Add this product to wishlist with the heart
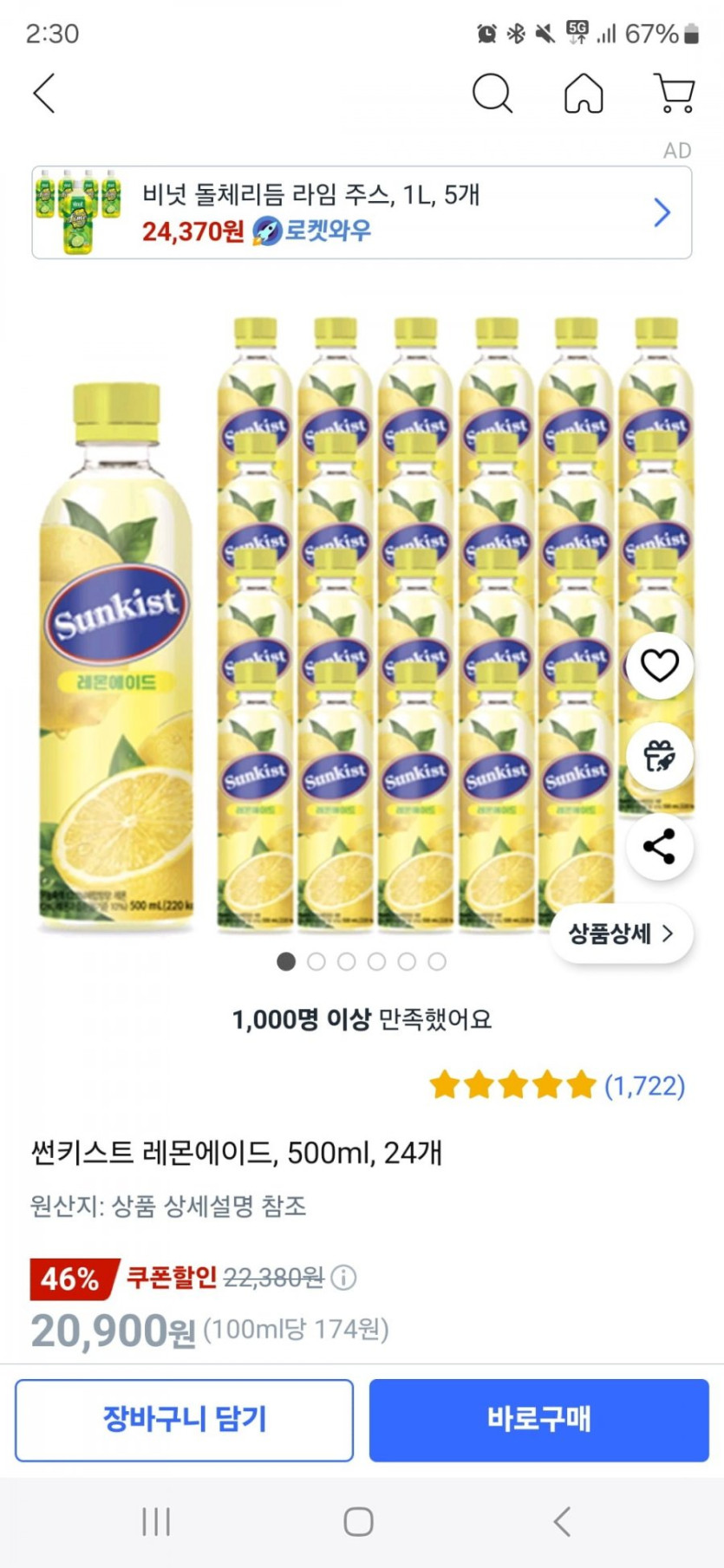 tap(659, 666)
